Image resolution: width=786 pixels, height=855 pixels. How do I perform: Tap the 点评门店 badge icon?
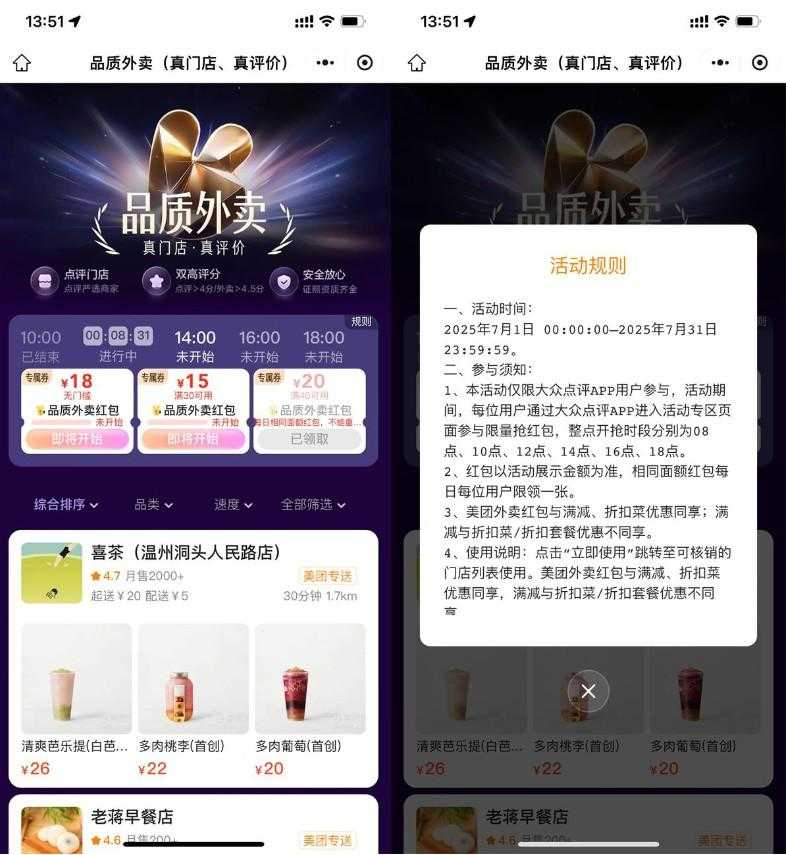click(x=43, y=278)
